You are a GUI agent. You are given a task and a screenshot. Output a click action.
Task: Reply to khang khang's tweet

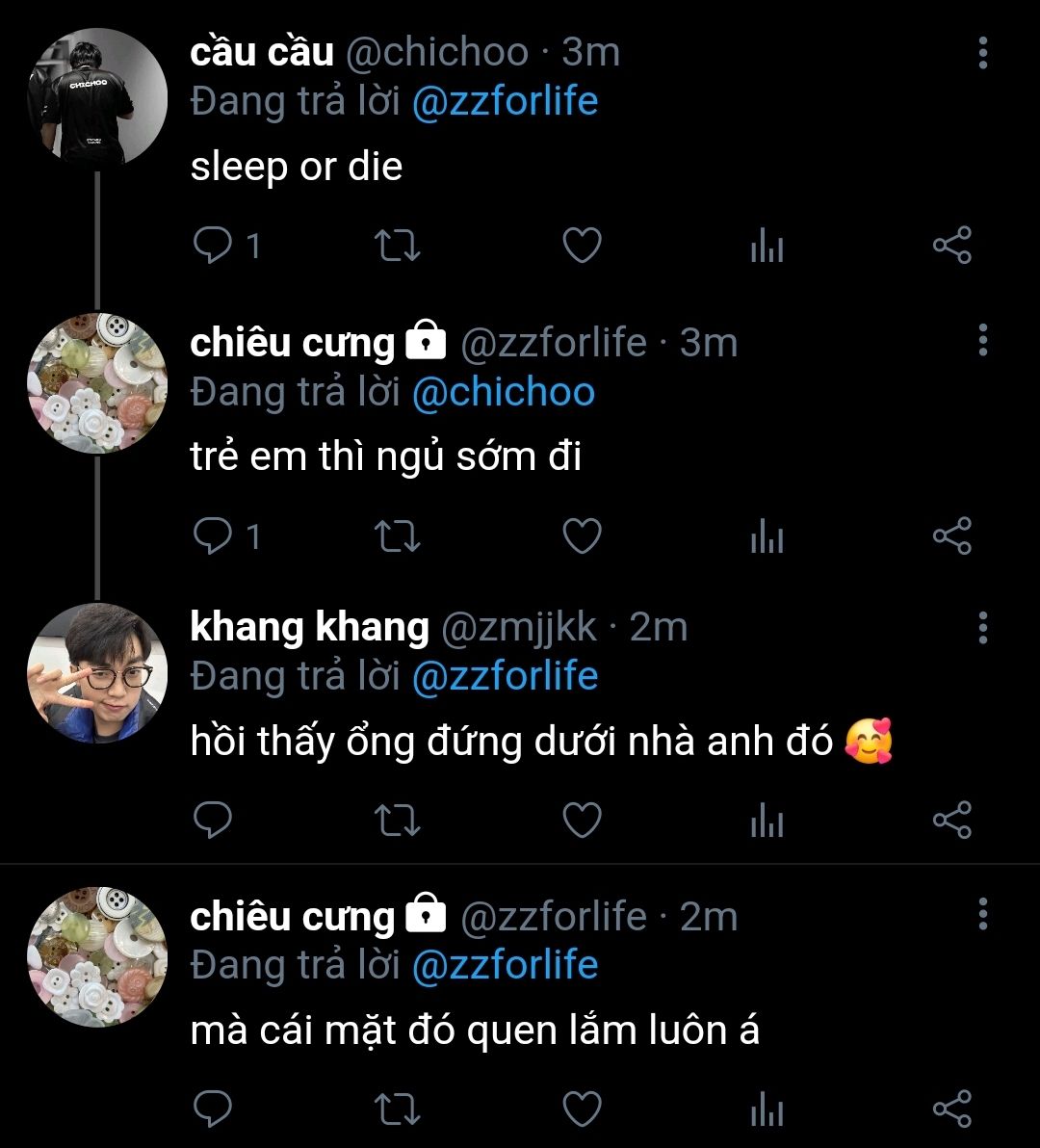coord(212,821)
